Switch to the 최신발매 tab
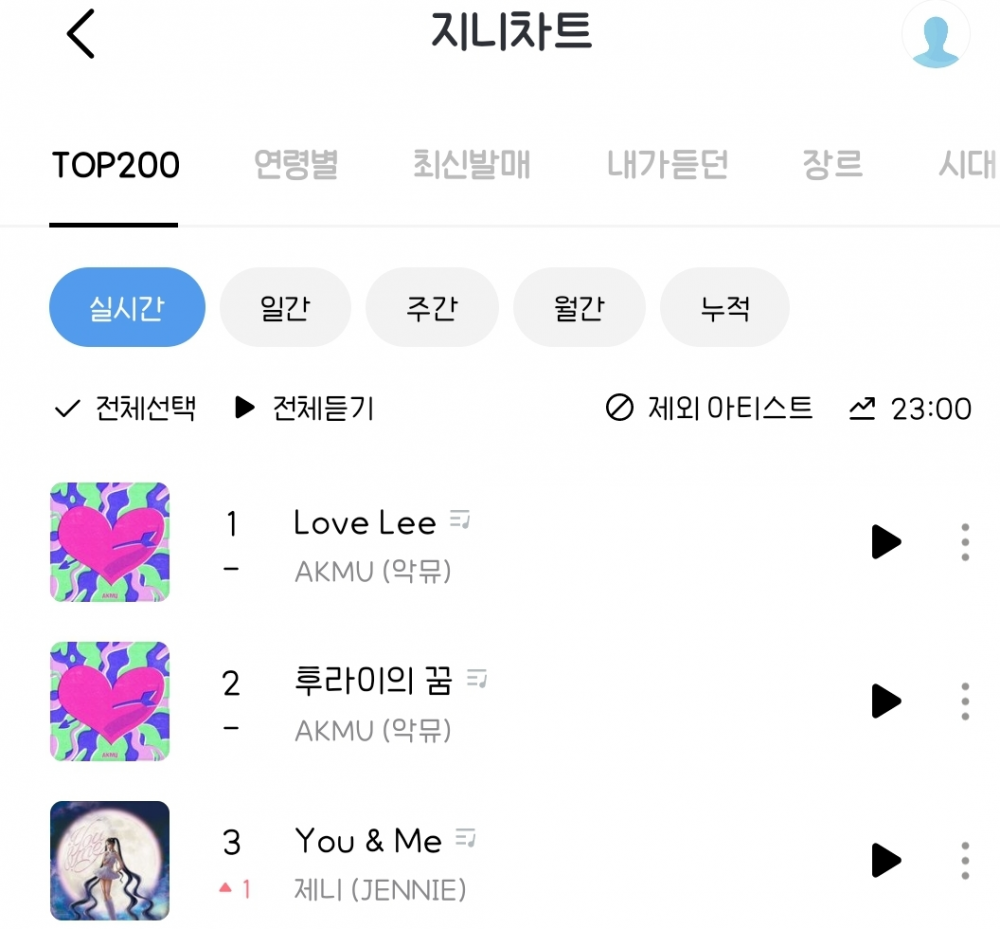1000x929 pixels. coord(472,164)
